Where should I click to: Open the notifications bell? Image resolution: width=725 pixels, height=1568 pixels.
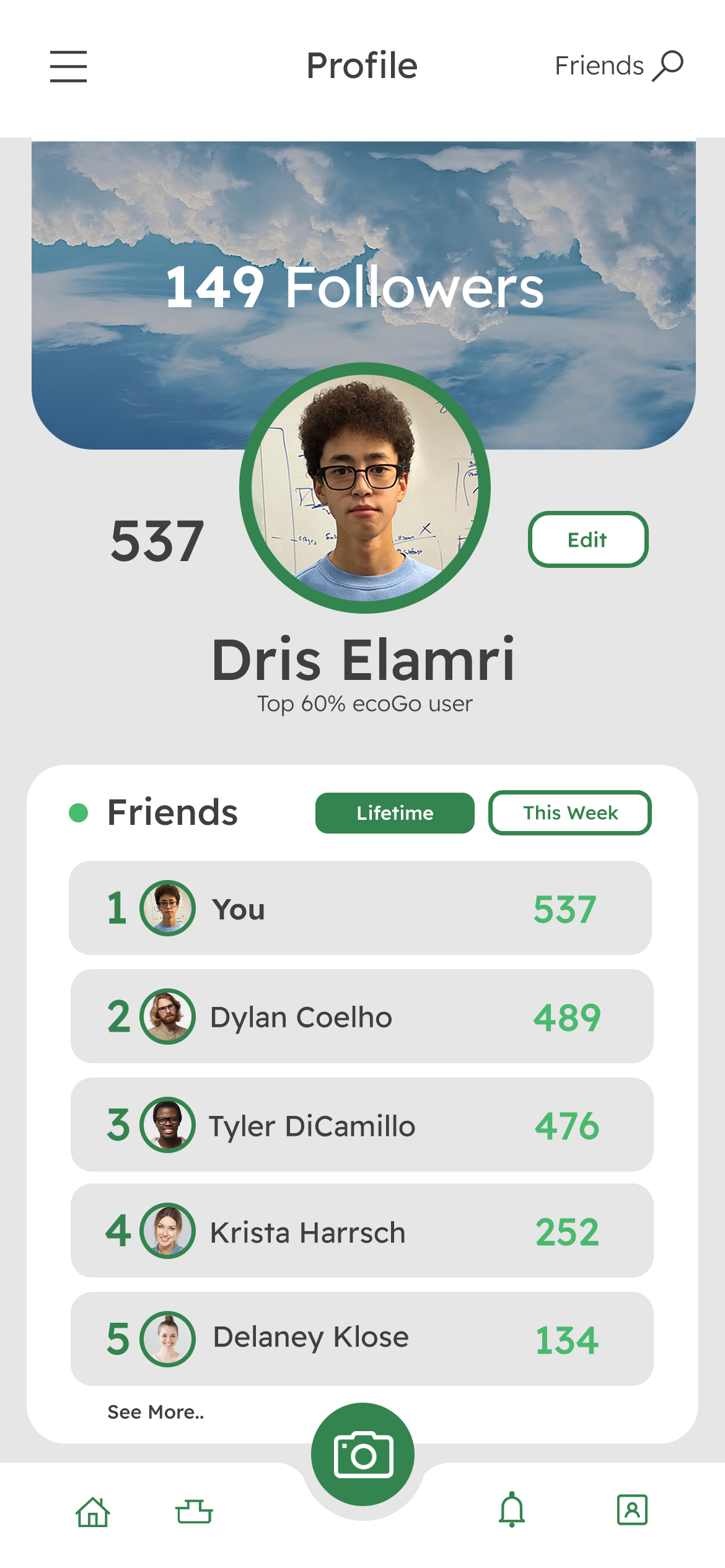coord(512,1510)
